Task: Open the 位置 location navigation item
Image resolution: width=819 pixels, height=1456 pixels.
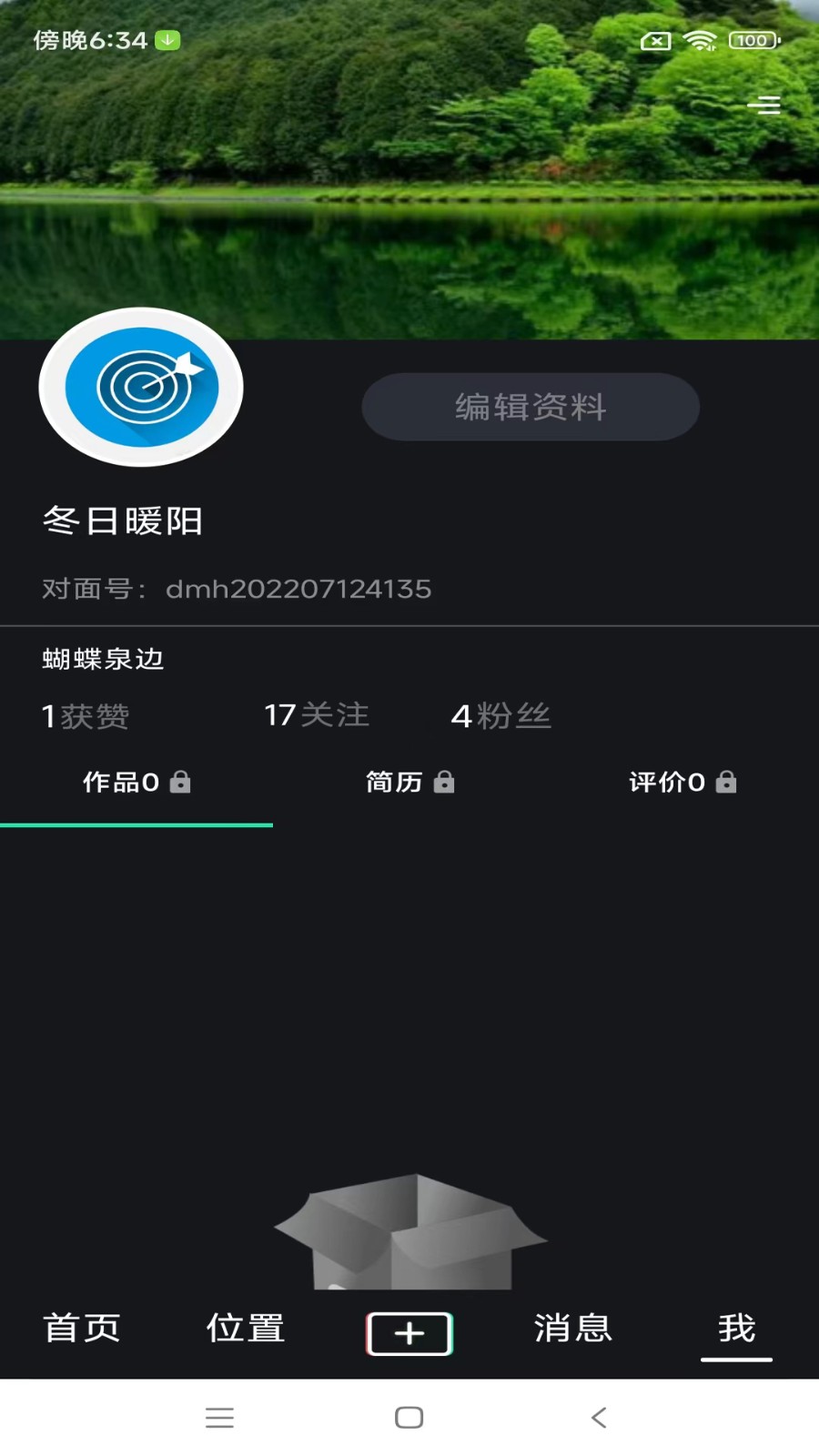Action: pyautogui.click(x=245, y=1330)
